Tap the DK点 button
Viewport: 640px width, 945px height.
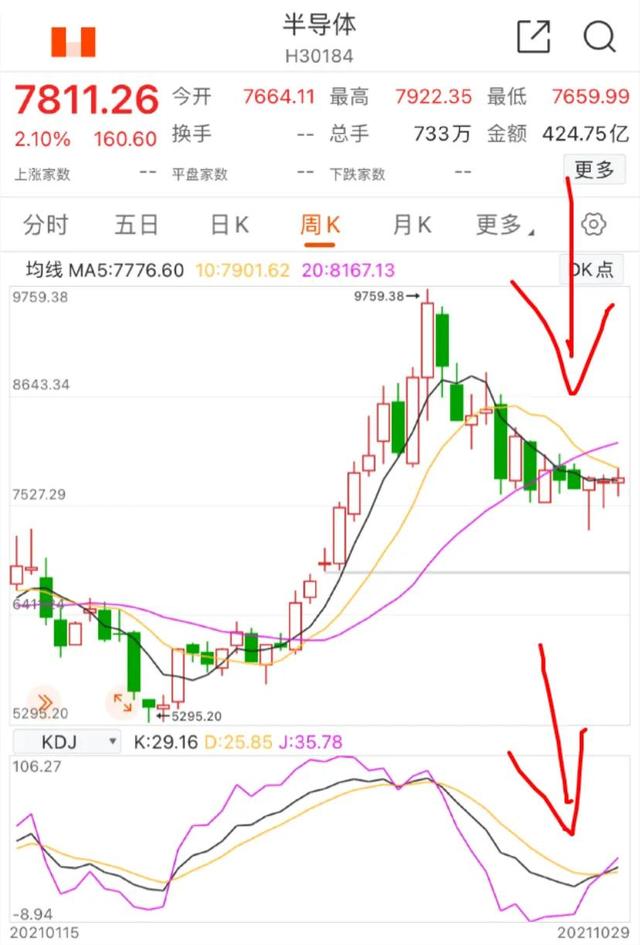(591, 270)
